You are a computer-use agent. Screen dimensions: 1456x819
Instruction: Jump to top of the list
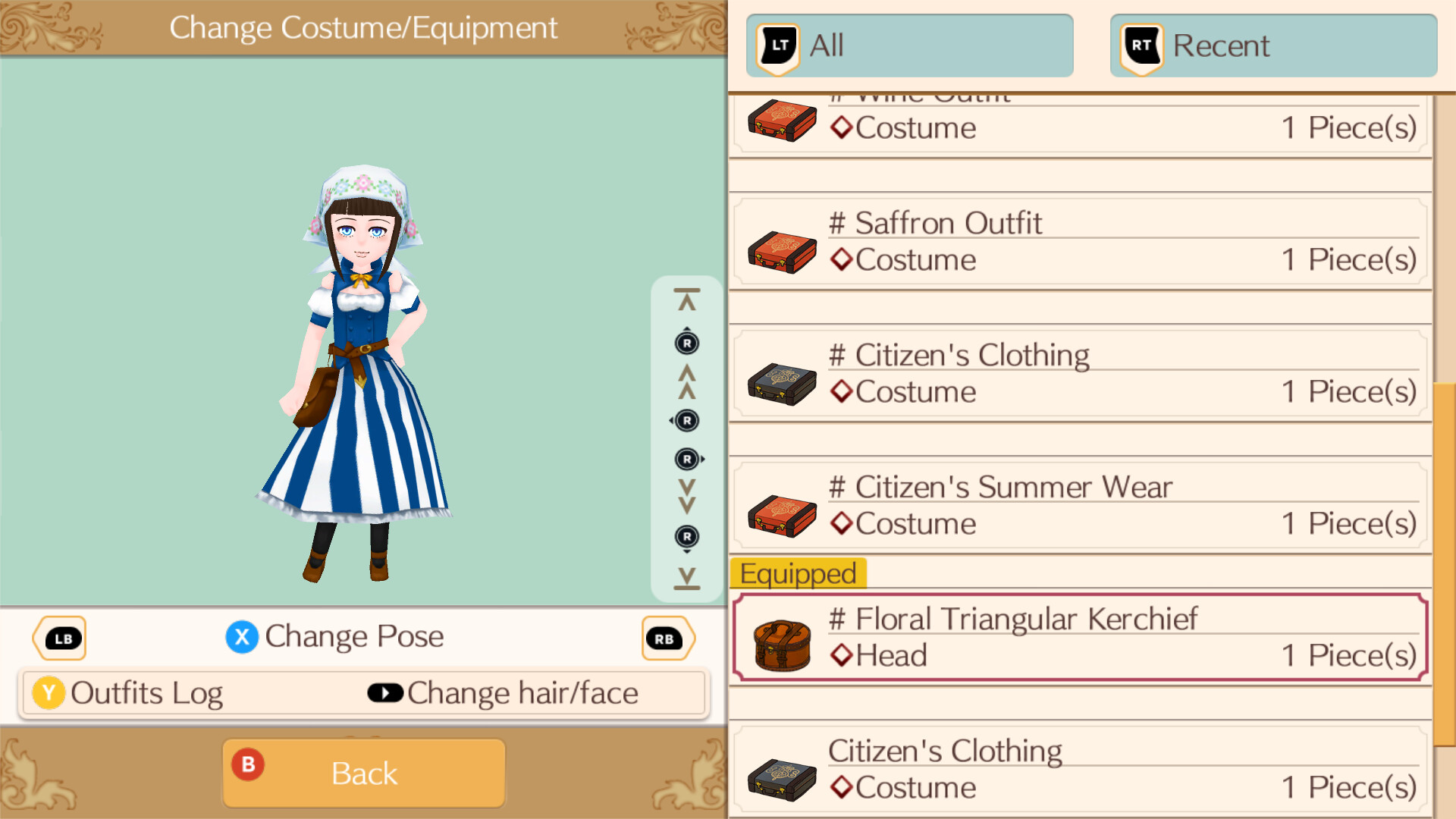pyautogui.click(x=686, y=300)
